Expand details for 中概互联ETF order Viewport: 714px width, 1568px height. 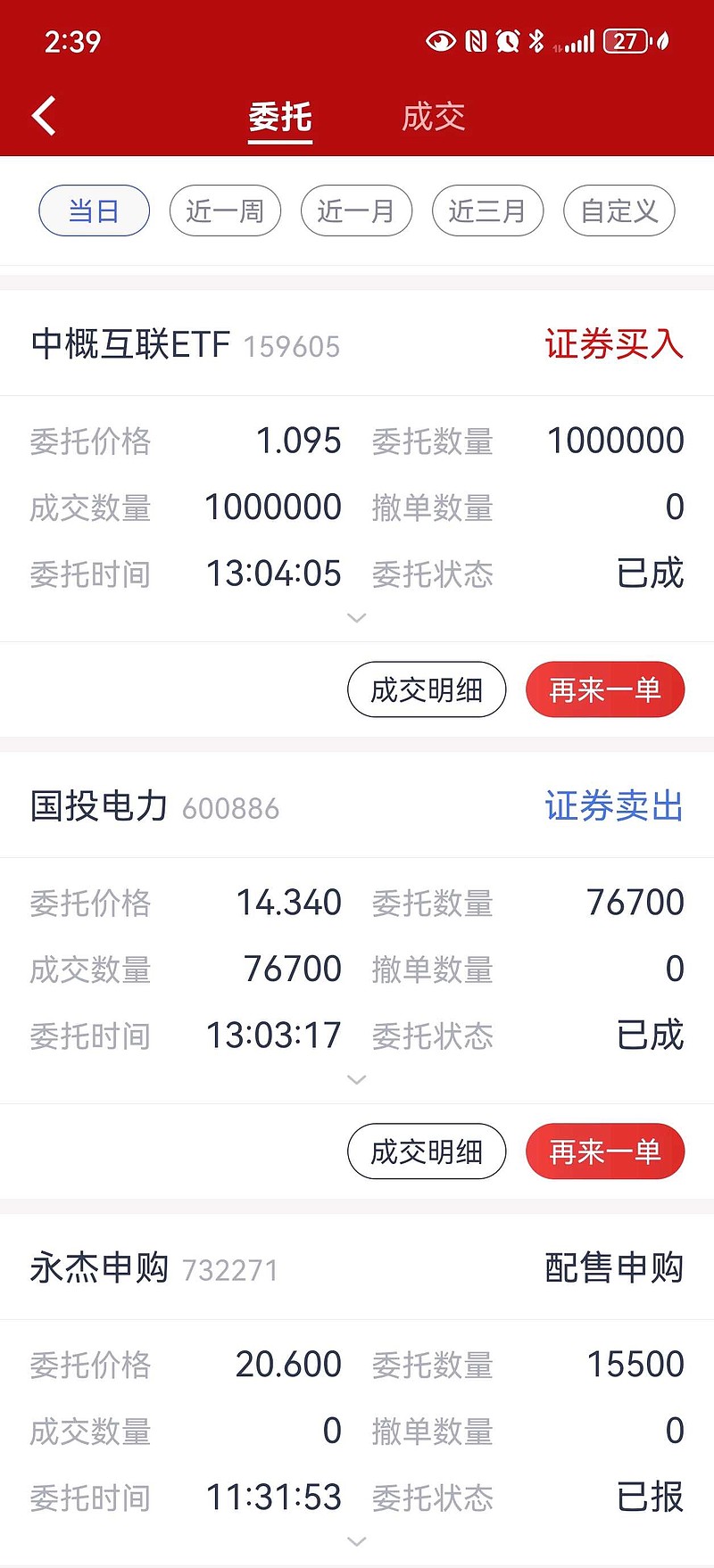click(357, 617)
